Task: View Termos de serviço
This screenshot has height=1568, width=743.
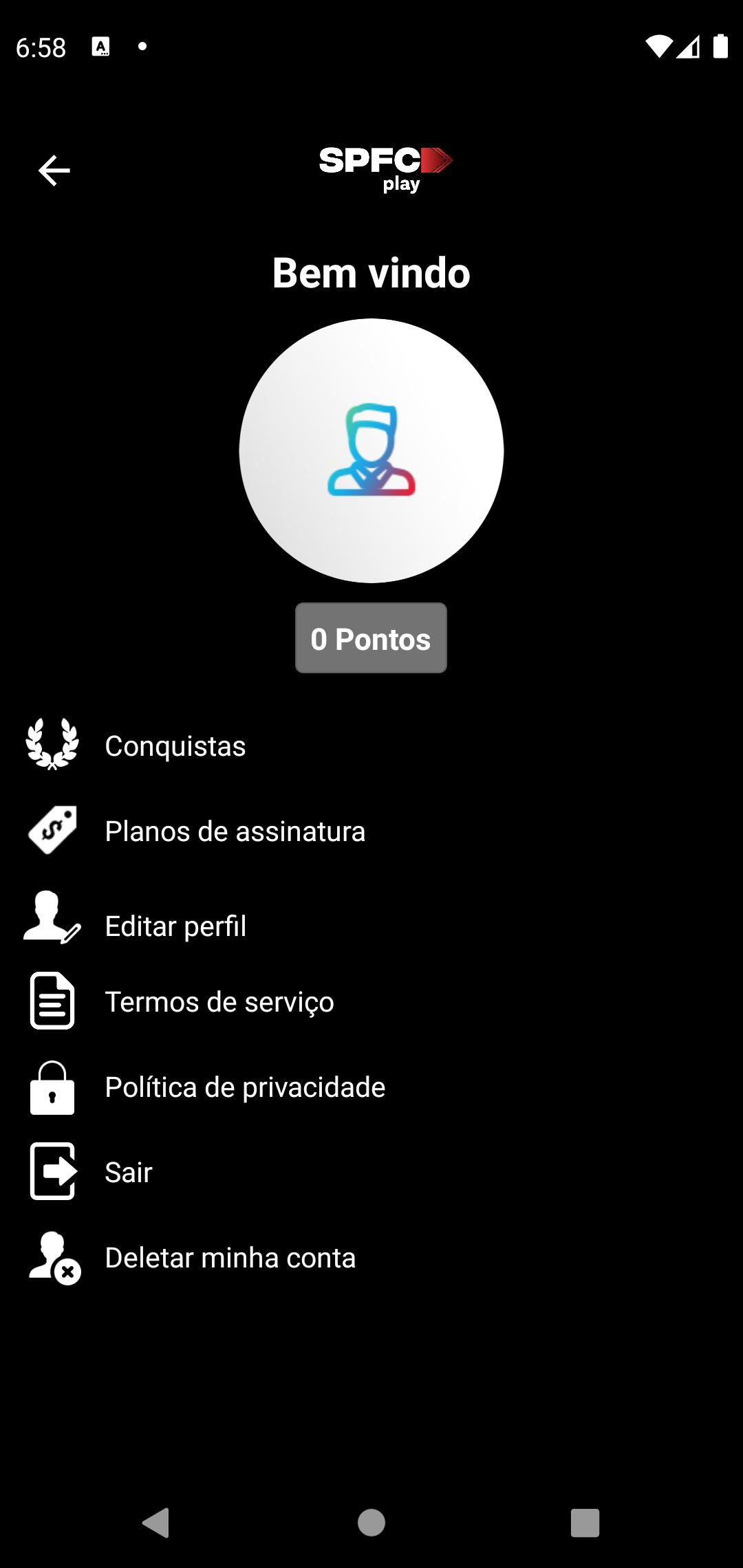Action: [371, 1001]
